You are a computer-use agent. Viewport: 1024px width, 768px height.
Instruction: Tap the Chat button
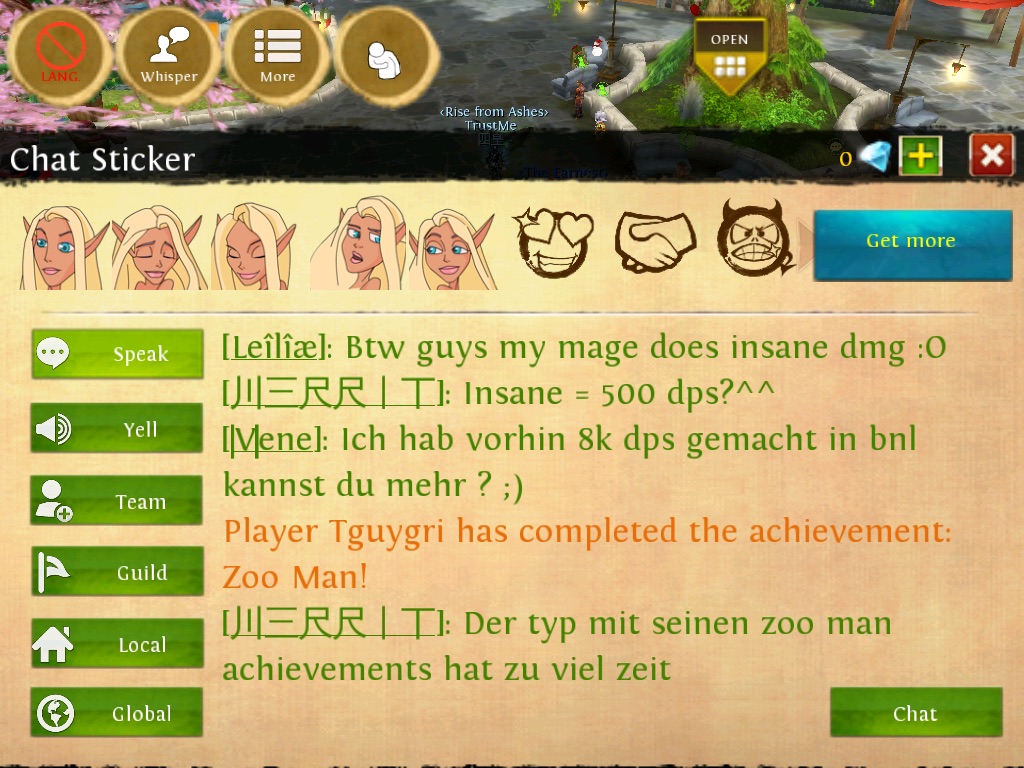click(x=915, y=713)
